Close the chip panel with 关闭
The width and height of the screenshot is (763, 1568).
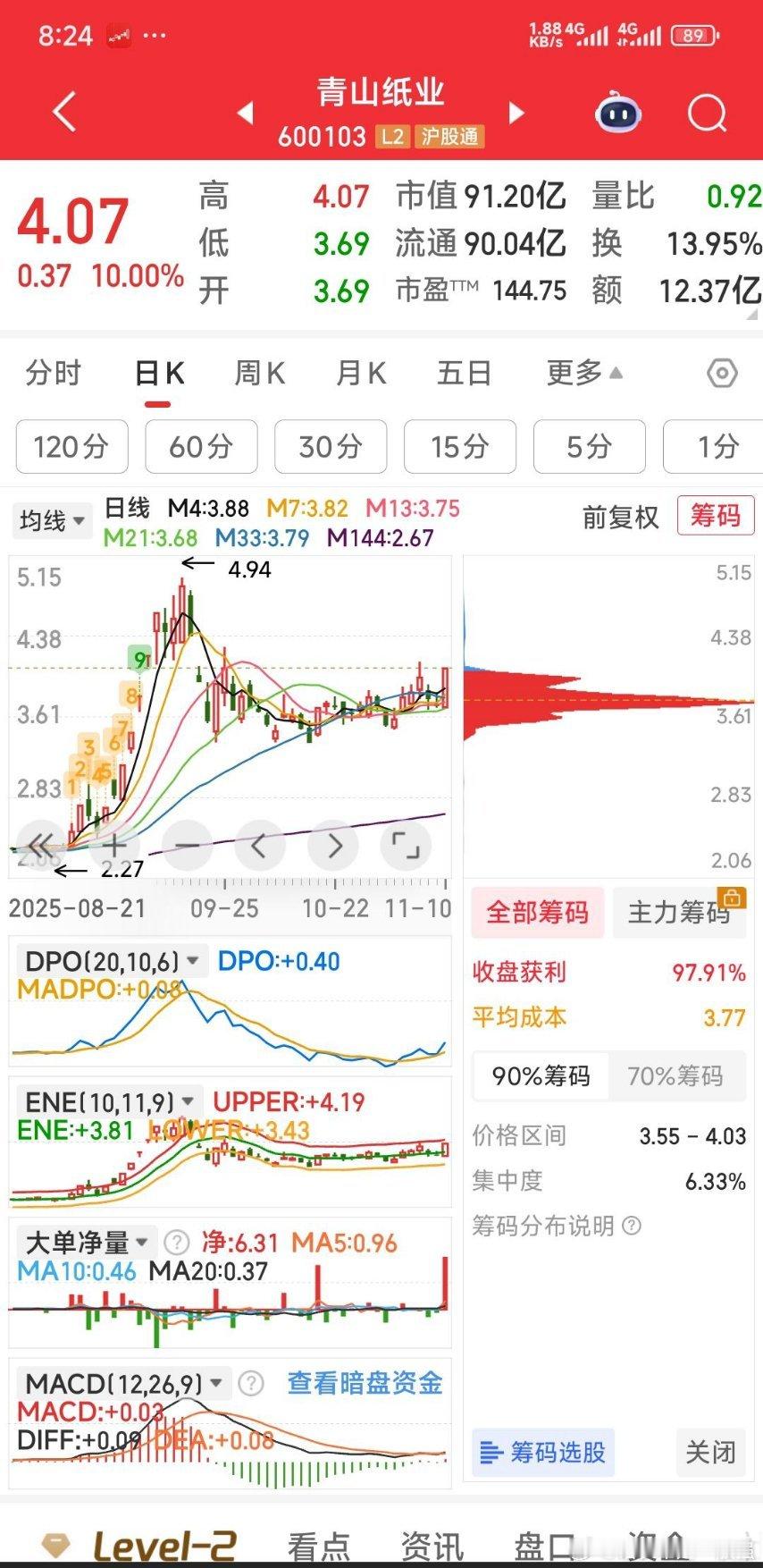coord(710,1452)
